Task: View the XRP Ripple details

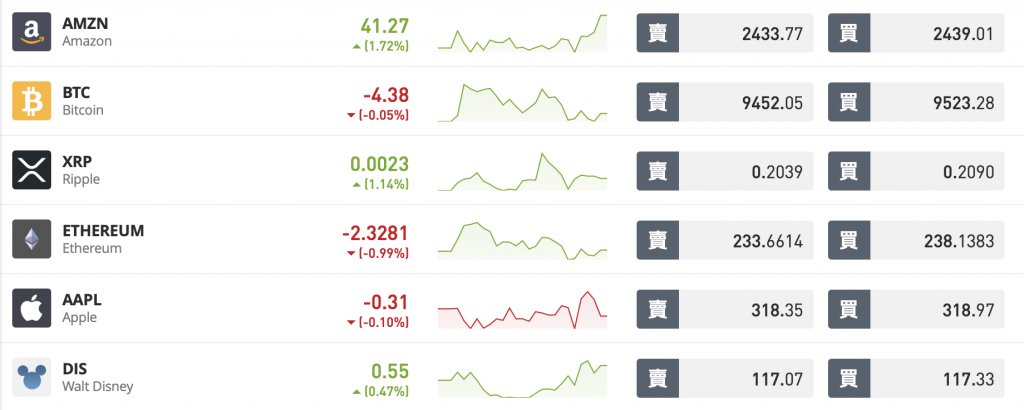Action: 80,170
